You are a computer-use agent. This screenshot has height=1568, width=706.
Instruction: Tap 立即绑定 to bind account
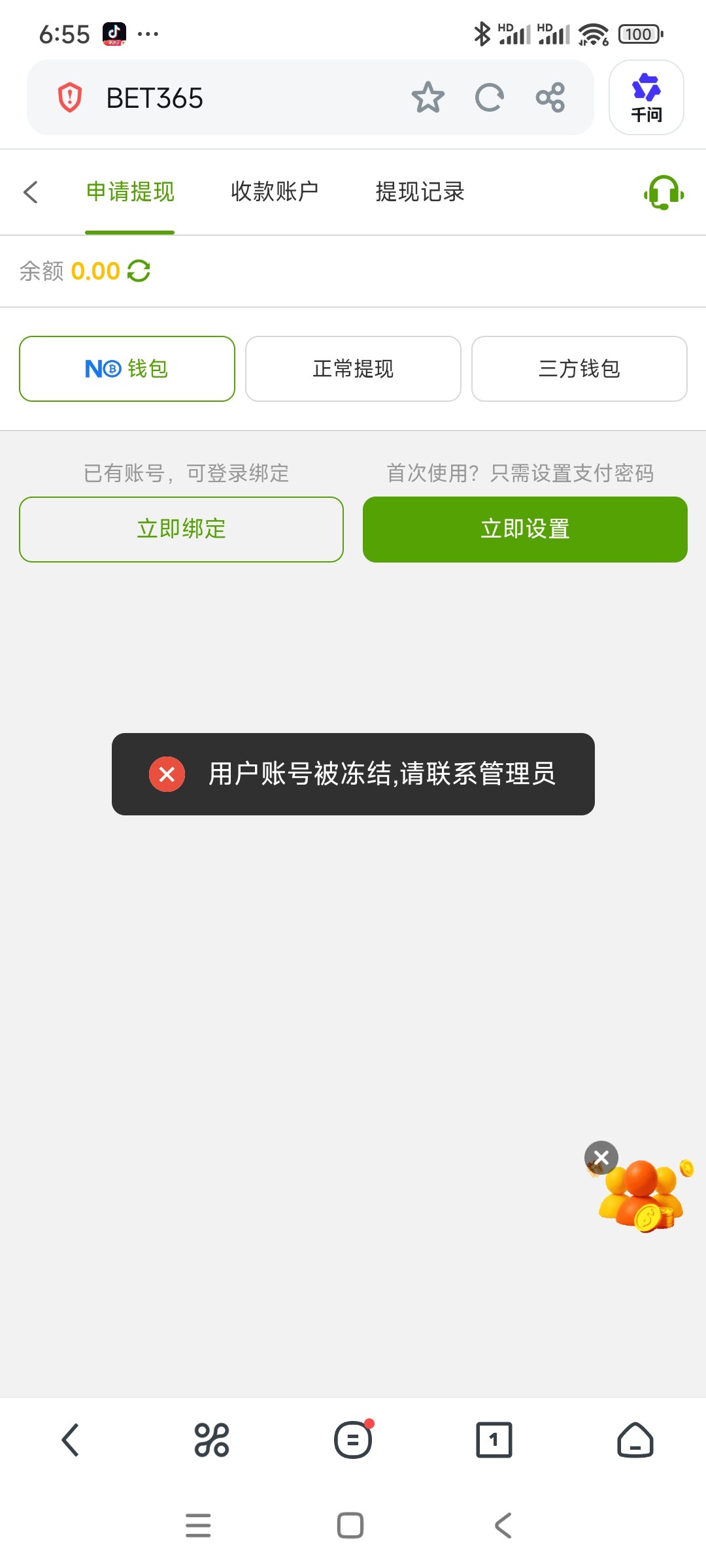point(181,529)
